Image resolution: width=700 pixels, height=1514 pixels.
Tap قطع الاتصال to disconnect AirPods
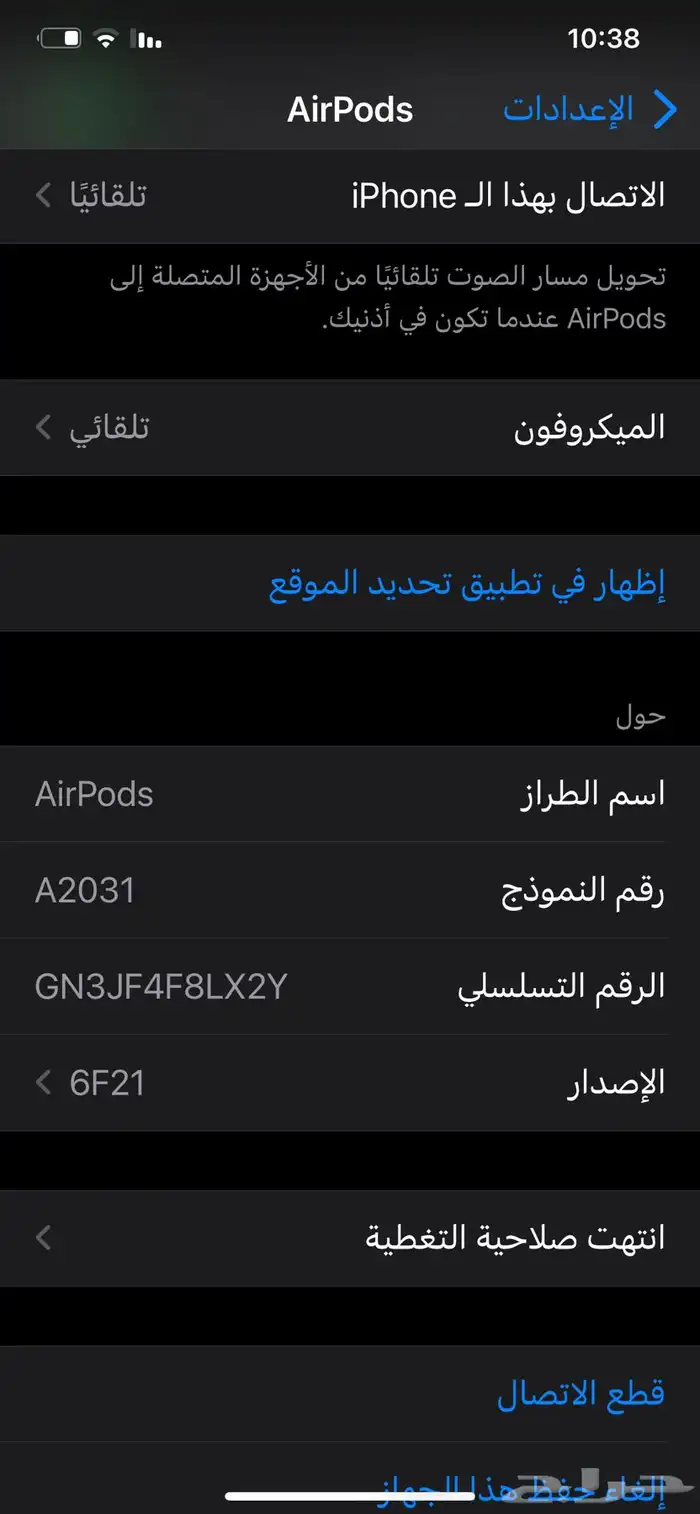point(580,1393)
